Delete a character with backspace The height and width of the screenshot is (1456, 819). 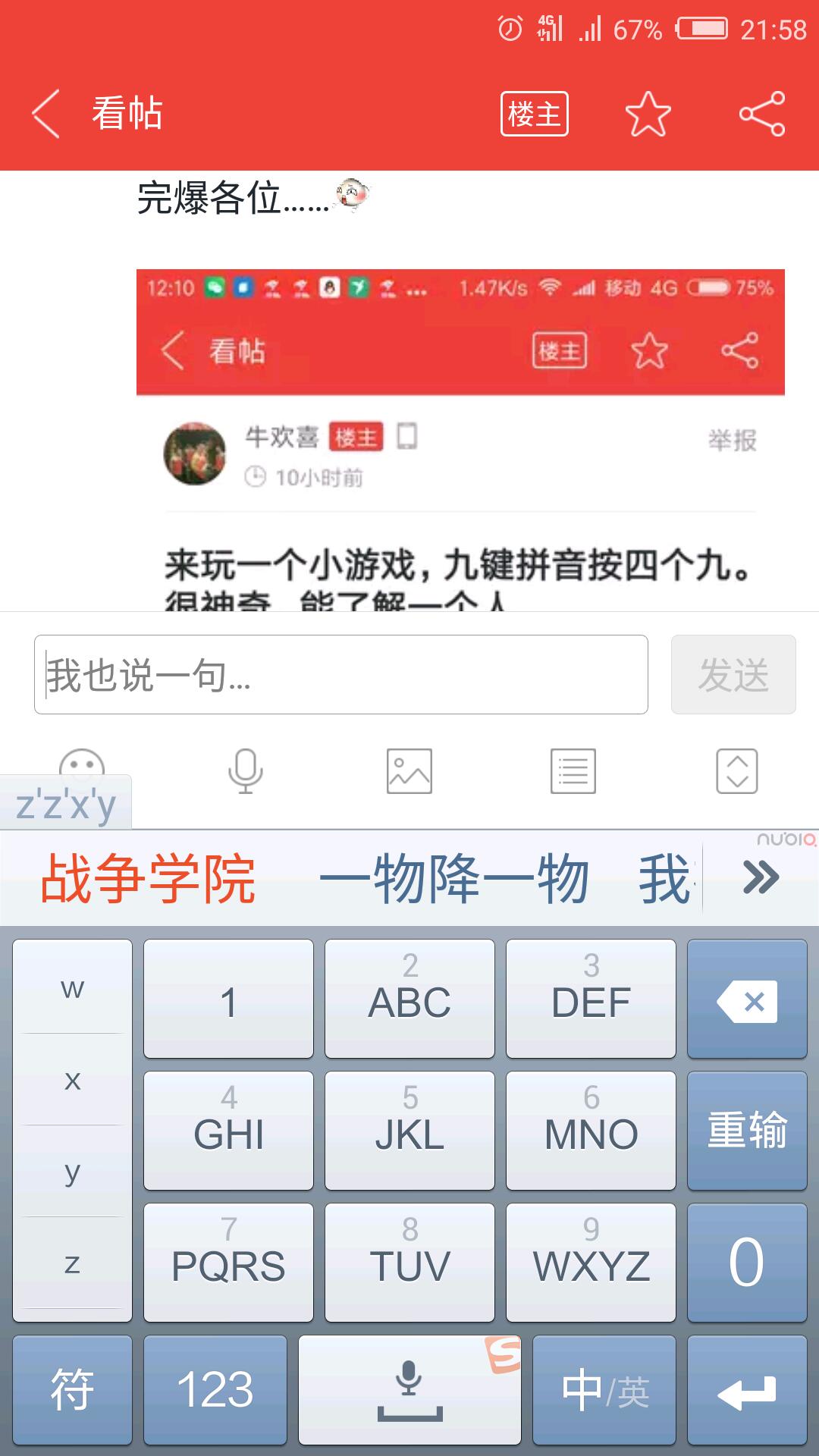[x=747, y=999]
